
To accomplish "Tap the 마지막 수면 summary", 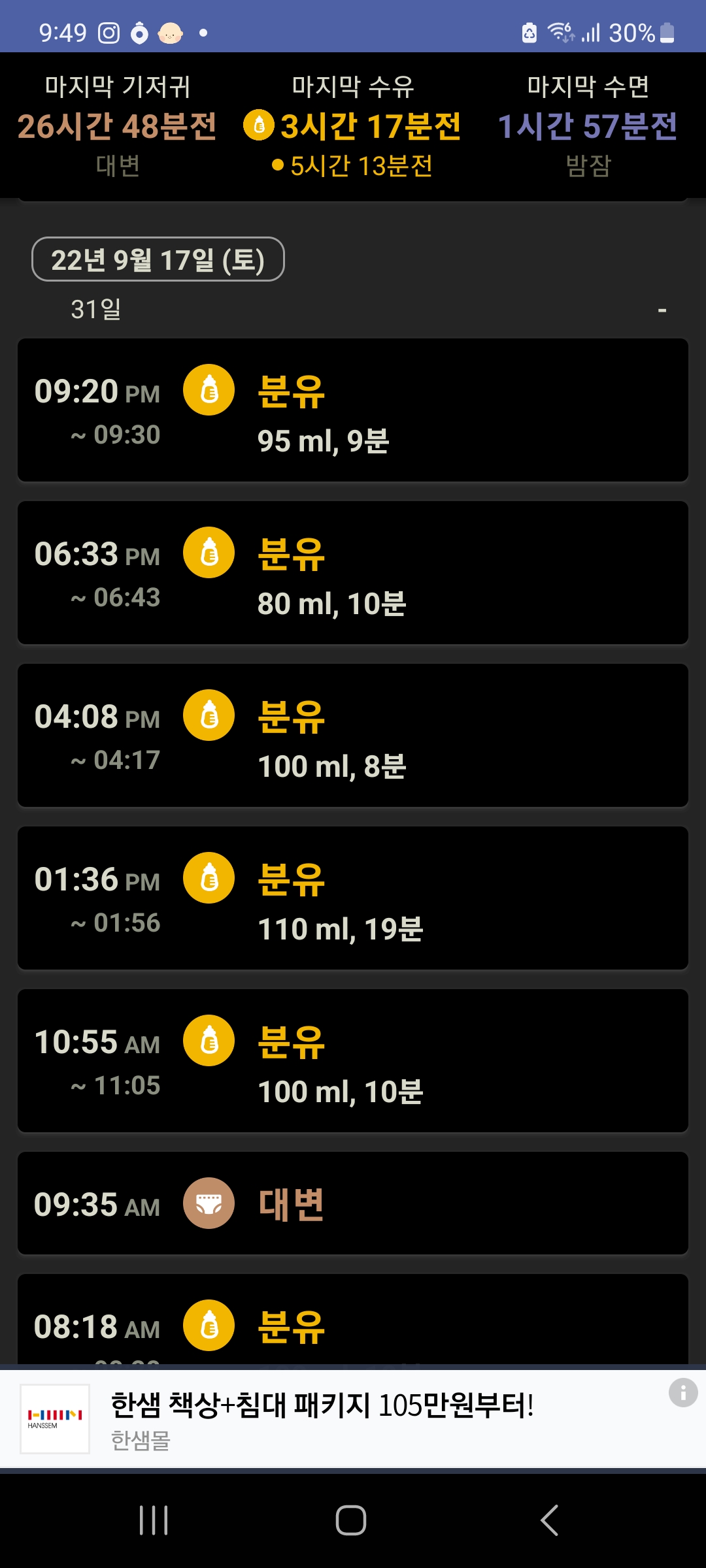I will coord(588,125).
